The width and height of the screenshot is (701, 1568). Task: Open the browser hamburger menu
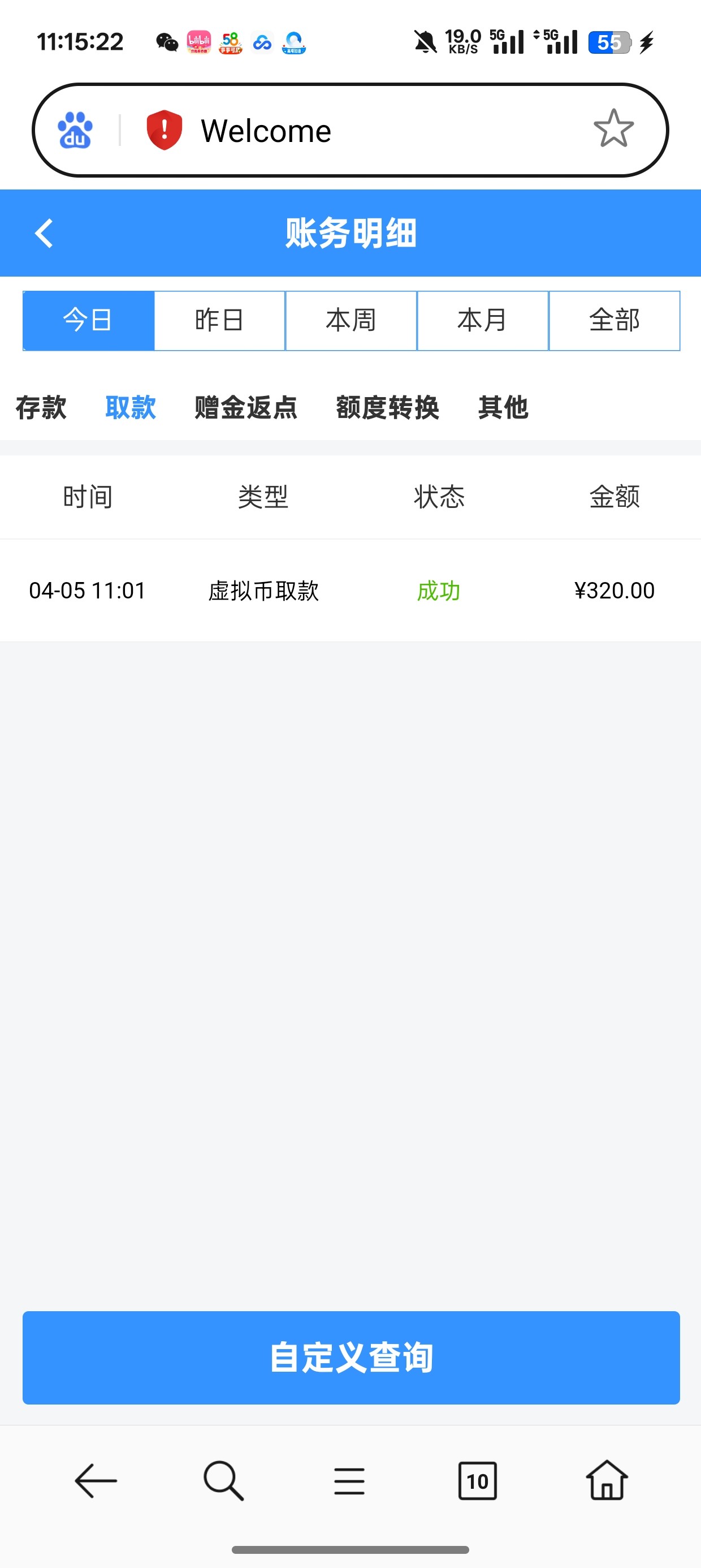coord(349,1480)
